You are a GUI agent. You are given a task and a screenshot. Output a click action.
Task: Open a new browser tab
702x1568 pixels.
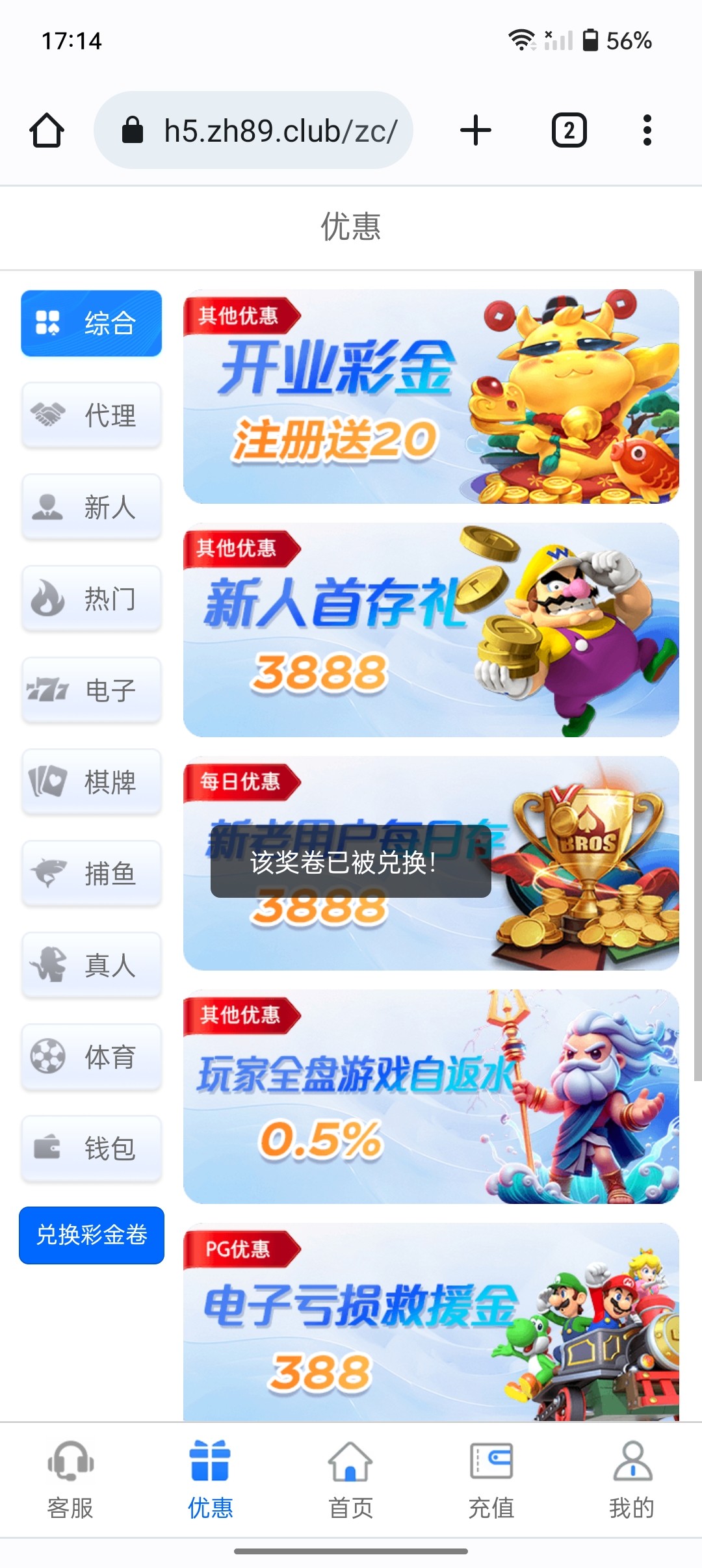[475, 131]
